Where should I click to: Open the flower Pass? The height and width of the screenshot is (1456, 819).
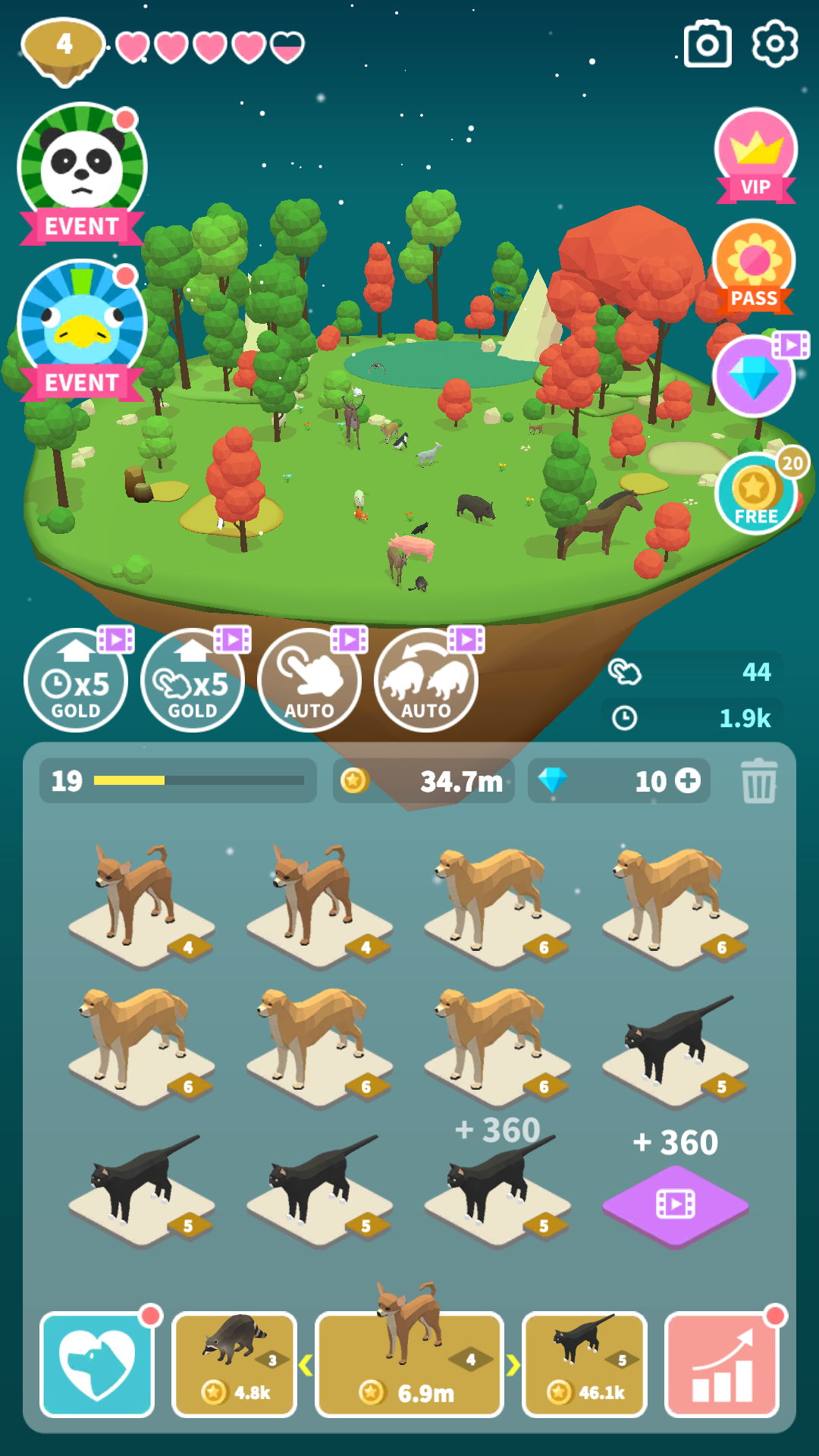[754, 267]
